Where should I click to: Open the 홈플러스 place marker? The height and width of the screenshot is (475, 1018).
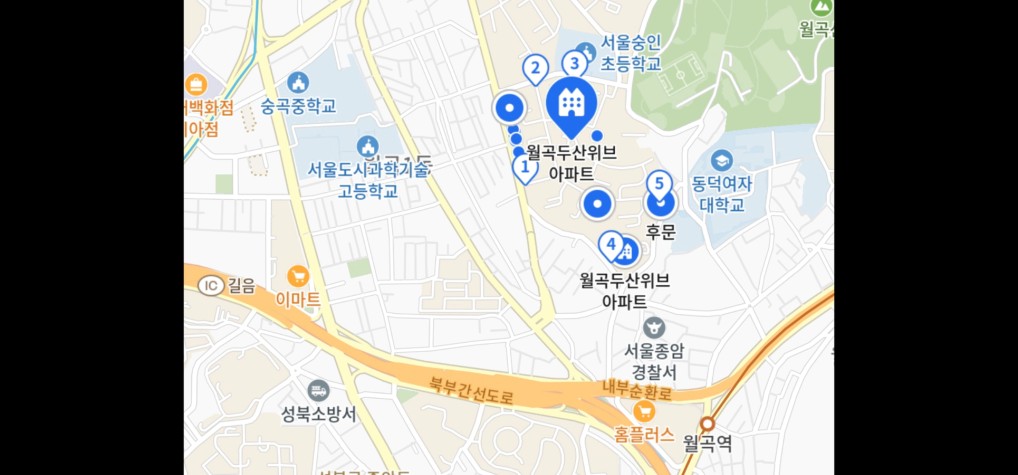coord(644,411)
